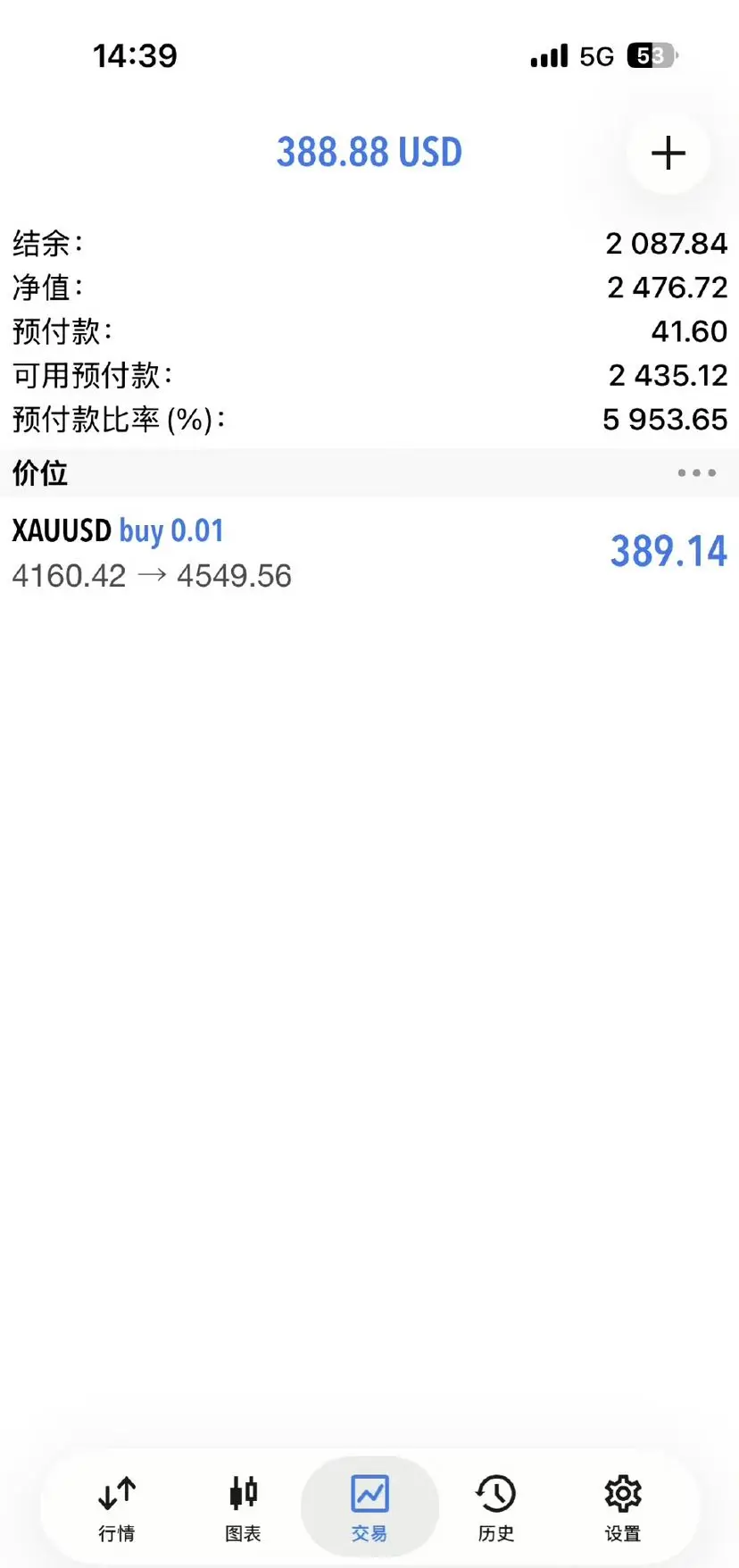Viewport: 739px width, 1568px height.
Task: Open the XAUUSD buy 0.01 position
Action: (369, 553)
